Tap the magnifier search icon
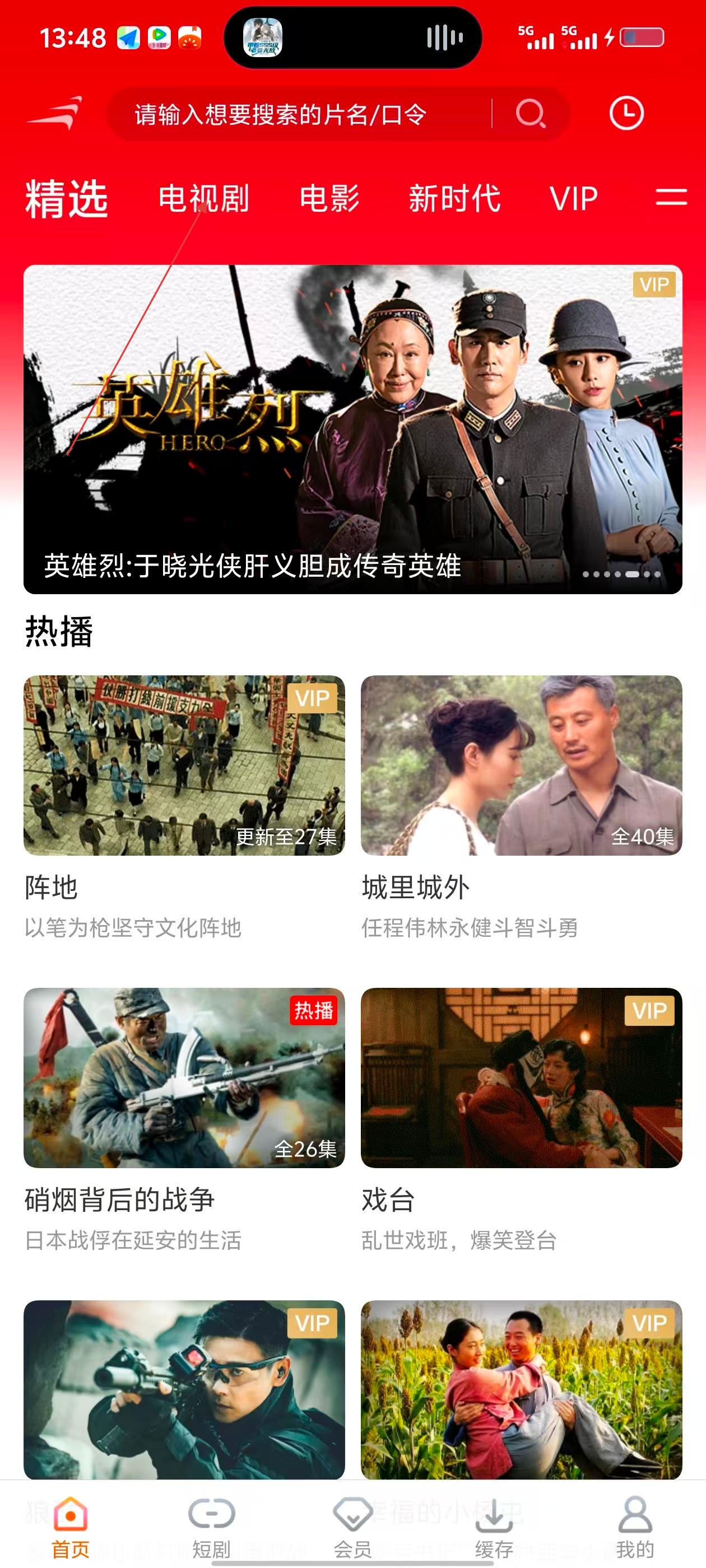This screenshot has height=1568, width=706. (530, 114)
